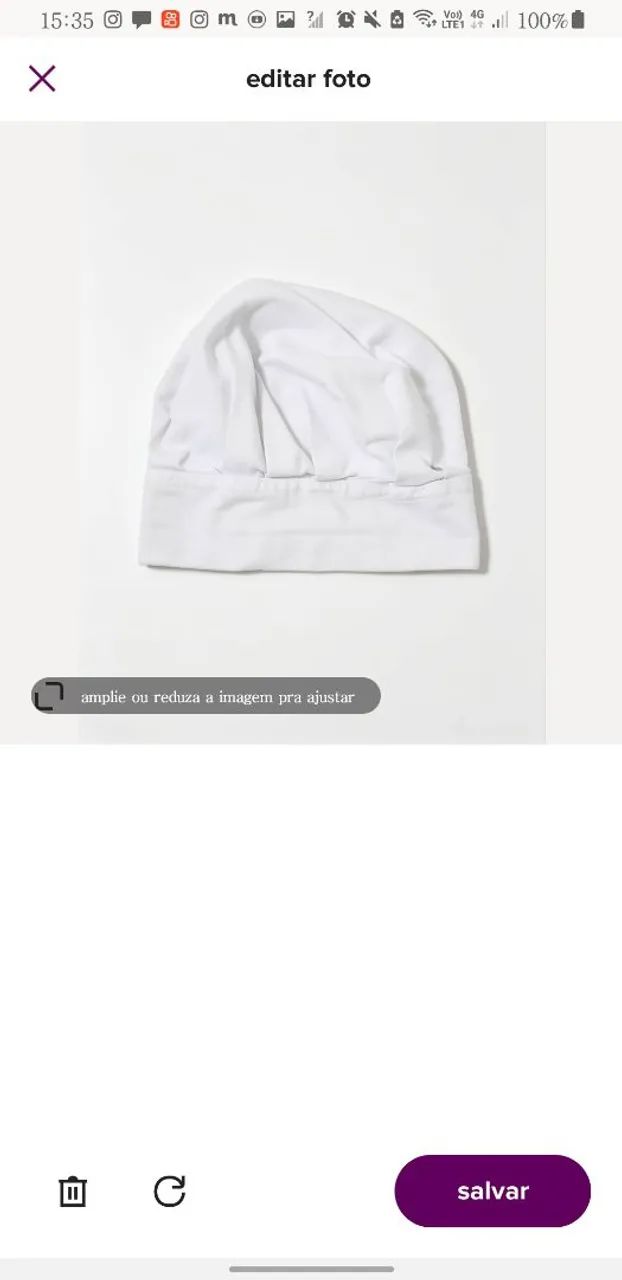Rotate the photo with the circular arrow
Viewport: 622px width, 1280px height.
coord(170,1190)
